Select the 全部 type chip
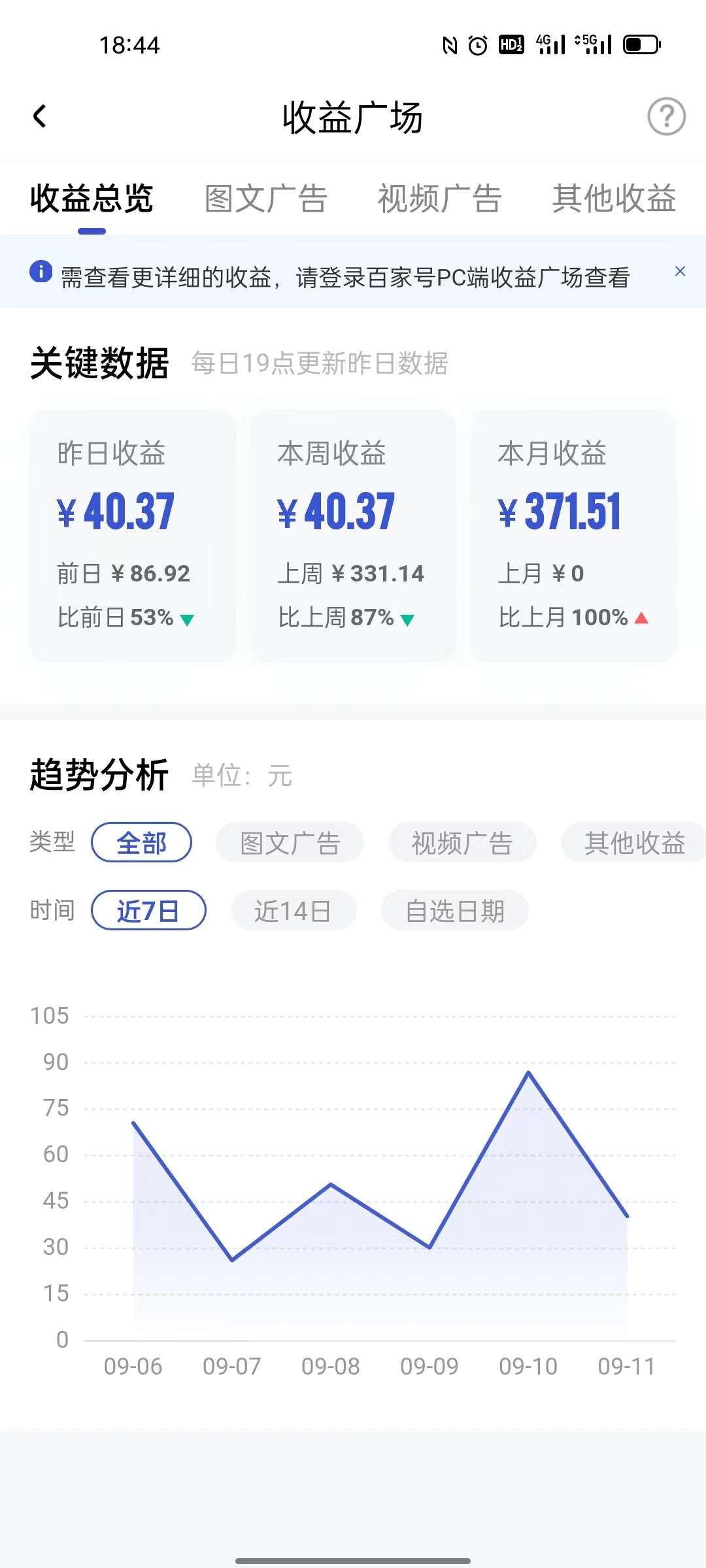Image resolution: width=706 pixels, height=1568 pixels. tap(141, 842)
